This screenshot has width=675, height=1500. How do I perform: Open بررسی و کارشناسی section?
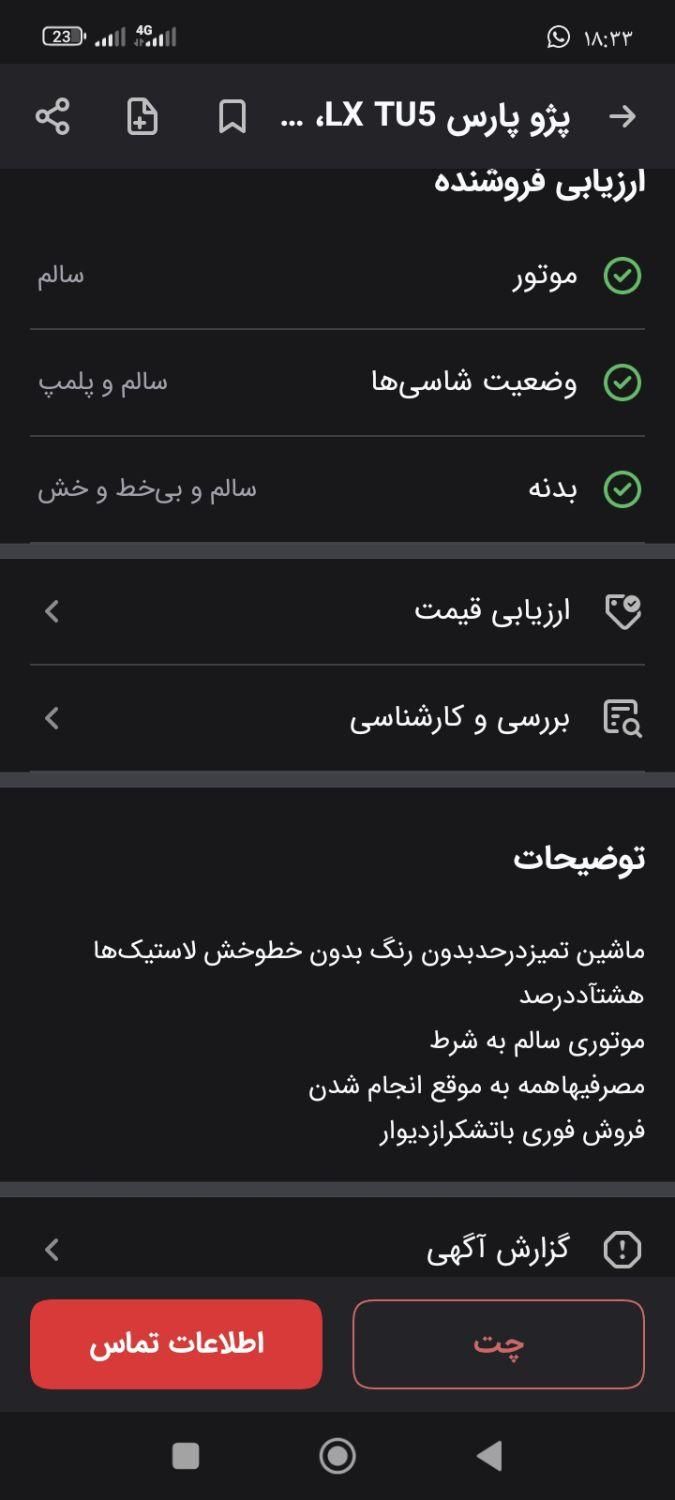[337, 718]
